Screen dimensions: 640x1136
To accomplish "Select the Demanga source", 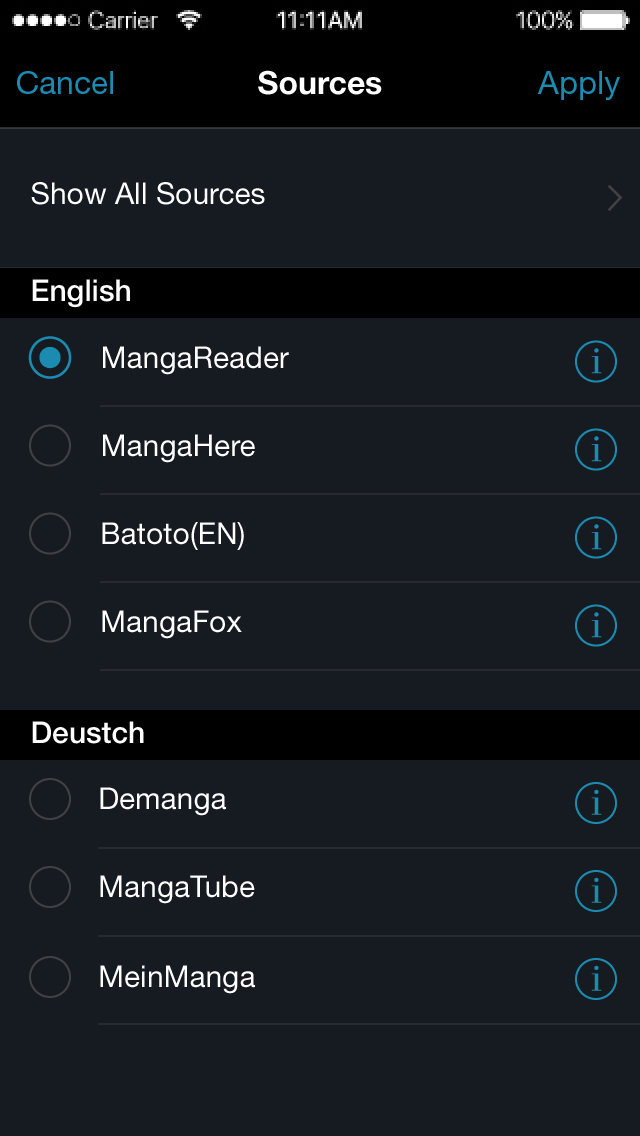I will click(50, 799).
